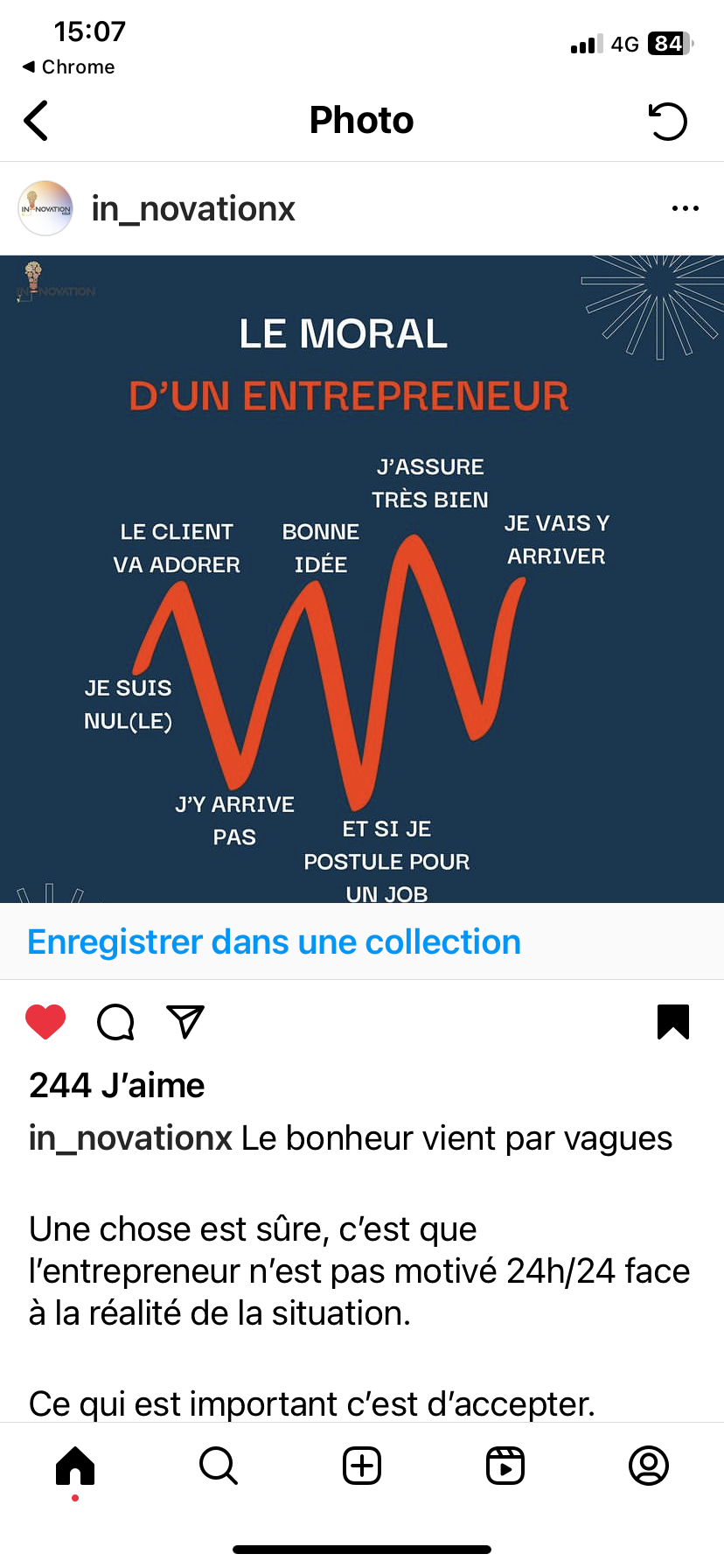Open in_novationx profile from the post header

192,209
